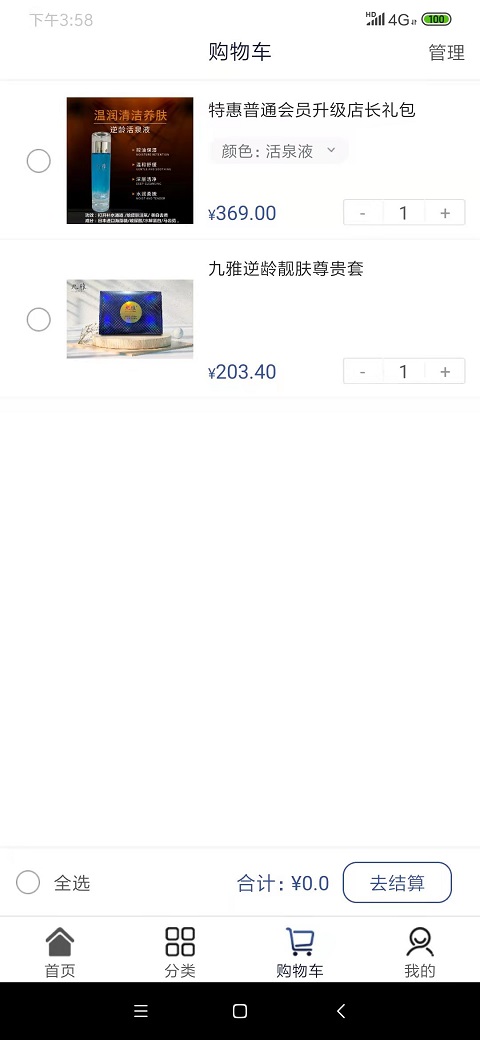Select the 特惠普通会员升级店长礼包 item checkbox
480x1040 pixels.
point(38,161)
